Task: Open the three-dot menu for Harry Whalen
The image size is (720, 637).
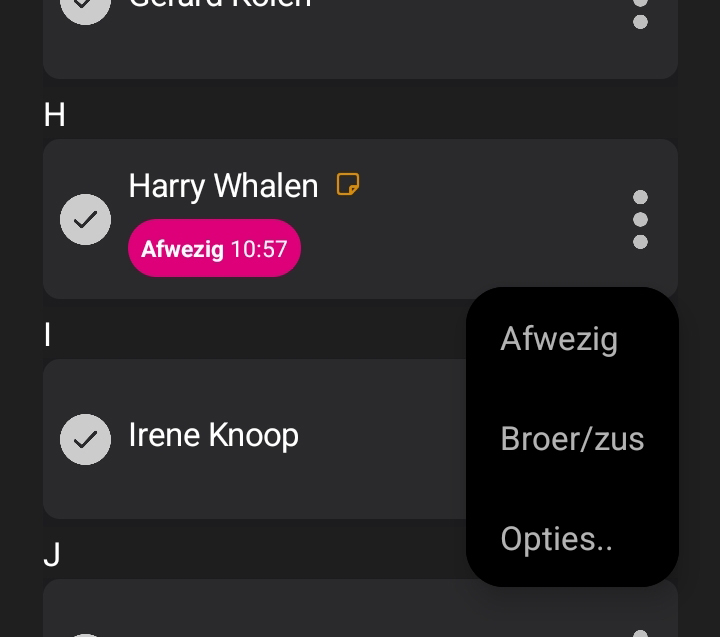Action: pos(640,219)
